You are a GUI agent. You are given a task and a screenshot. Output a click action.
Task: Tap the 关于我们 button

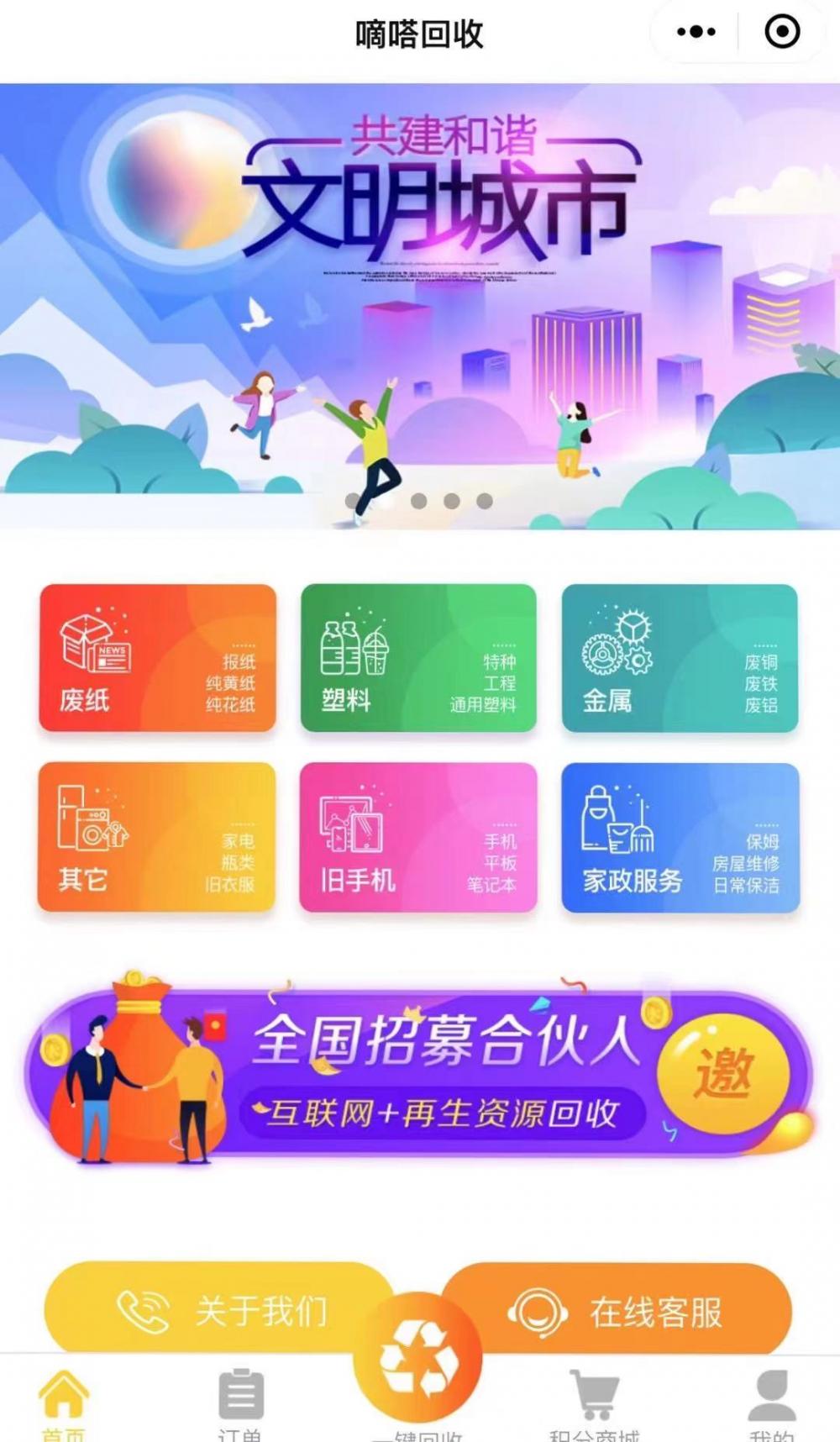click(218, 1310)
